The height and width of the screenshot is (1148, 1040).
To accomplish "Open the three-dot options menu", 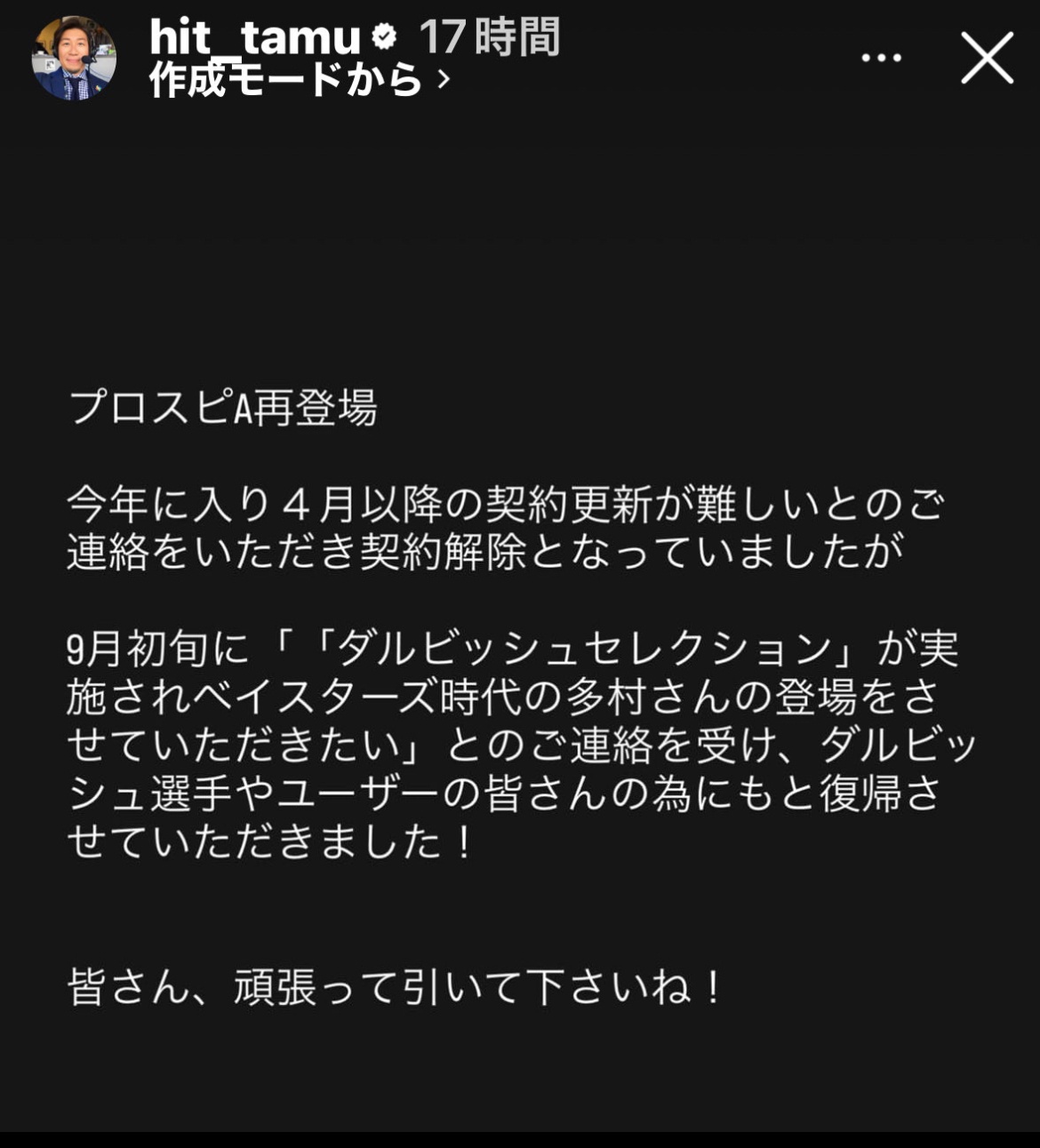I will 881,59.
